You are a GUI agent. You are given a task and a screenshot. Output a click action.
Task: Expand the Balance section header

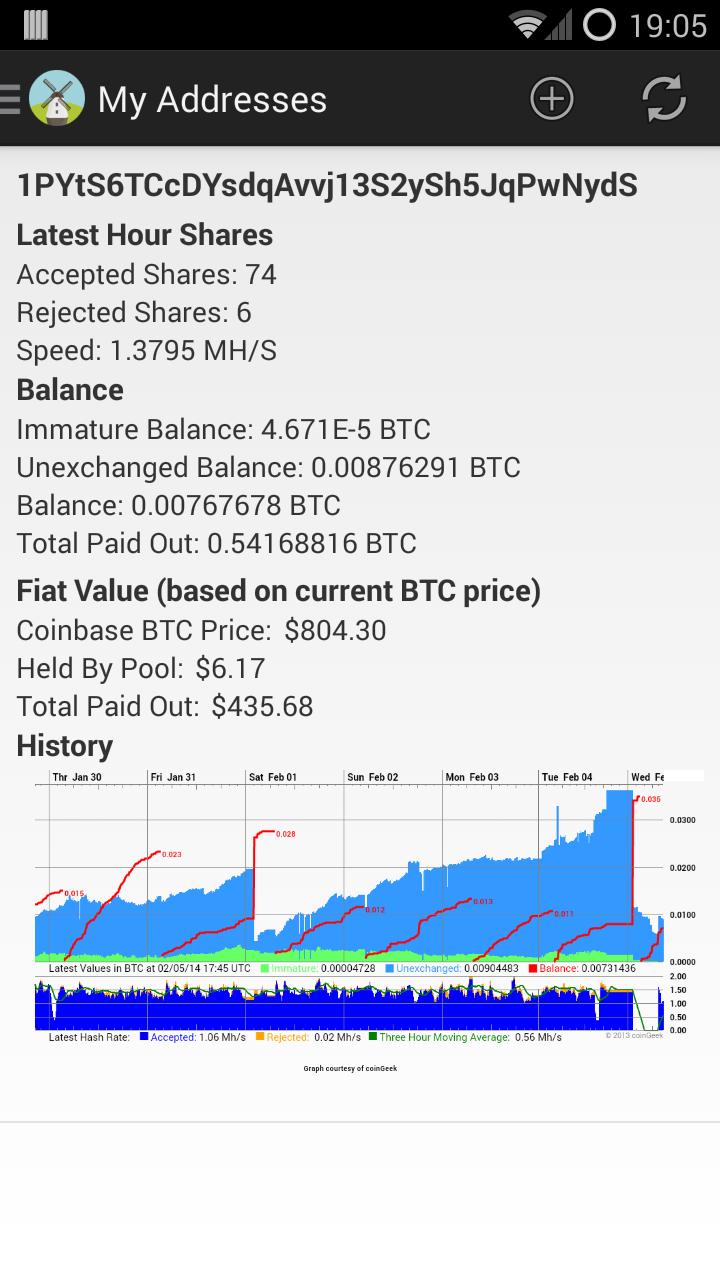pos(69,389)
